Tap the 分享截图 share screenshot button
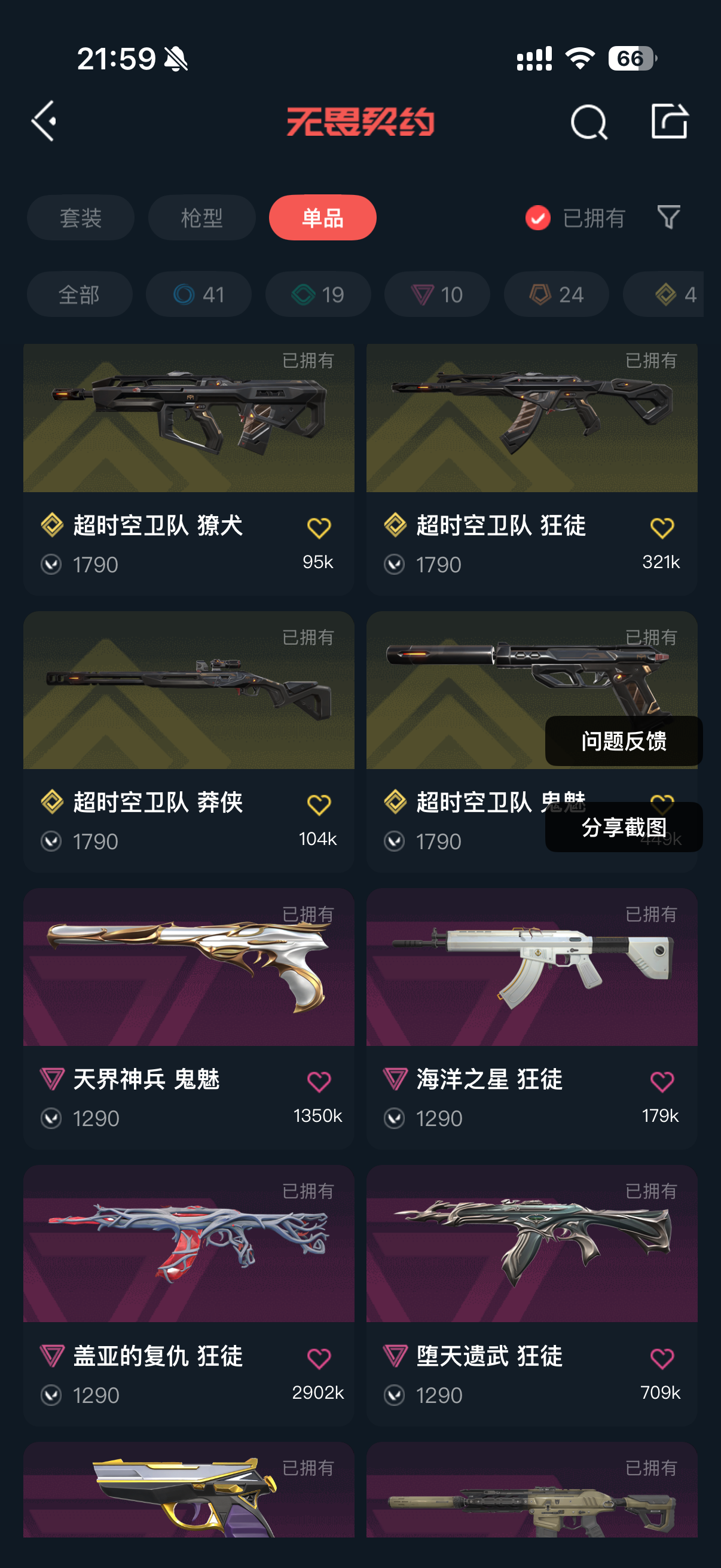 pyautogui.click(x=624, y=826)
